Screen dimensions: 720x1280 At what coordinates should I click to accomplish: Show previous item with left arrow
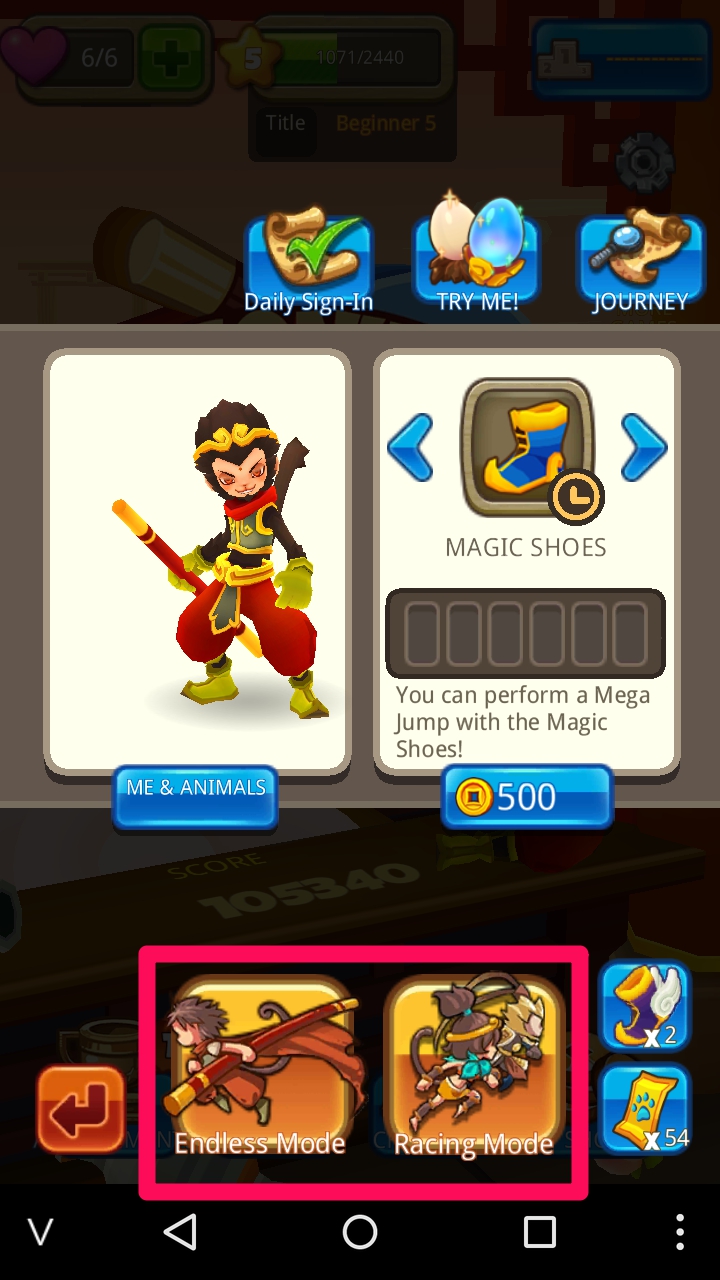(411, 448)
